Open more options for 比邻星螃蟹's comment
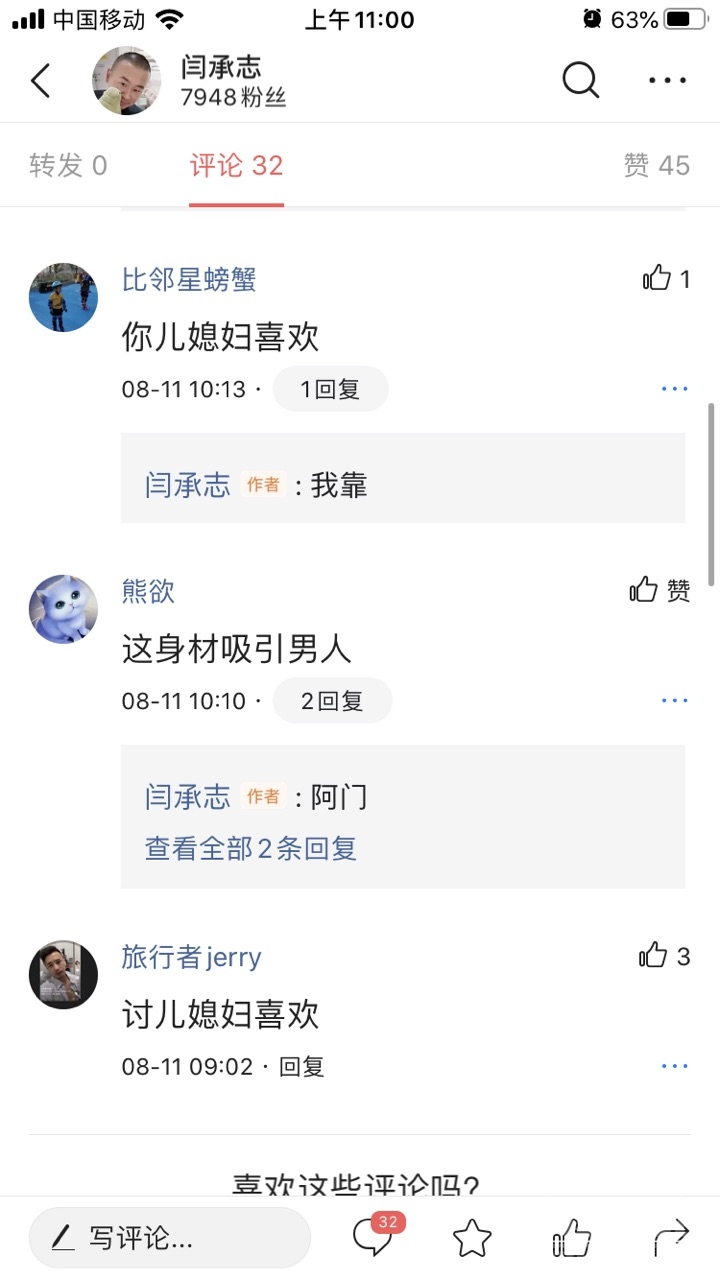 pos(675,389)
